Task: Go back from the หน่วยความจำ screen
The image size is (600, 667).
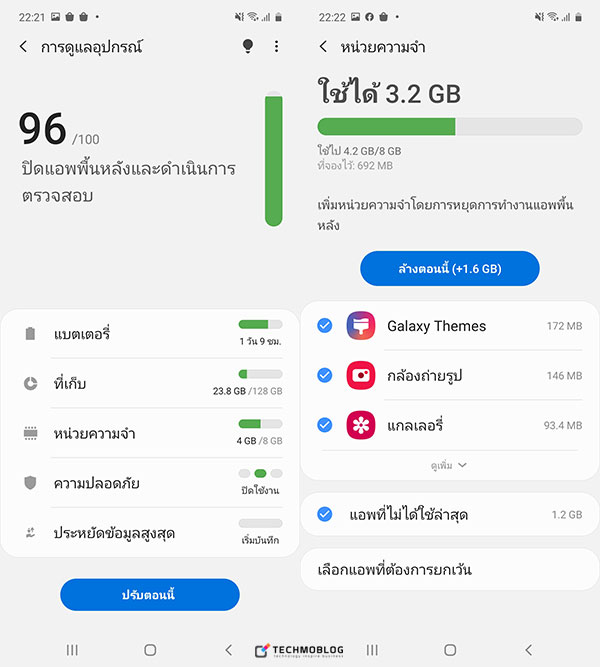Action: point(323,47)
